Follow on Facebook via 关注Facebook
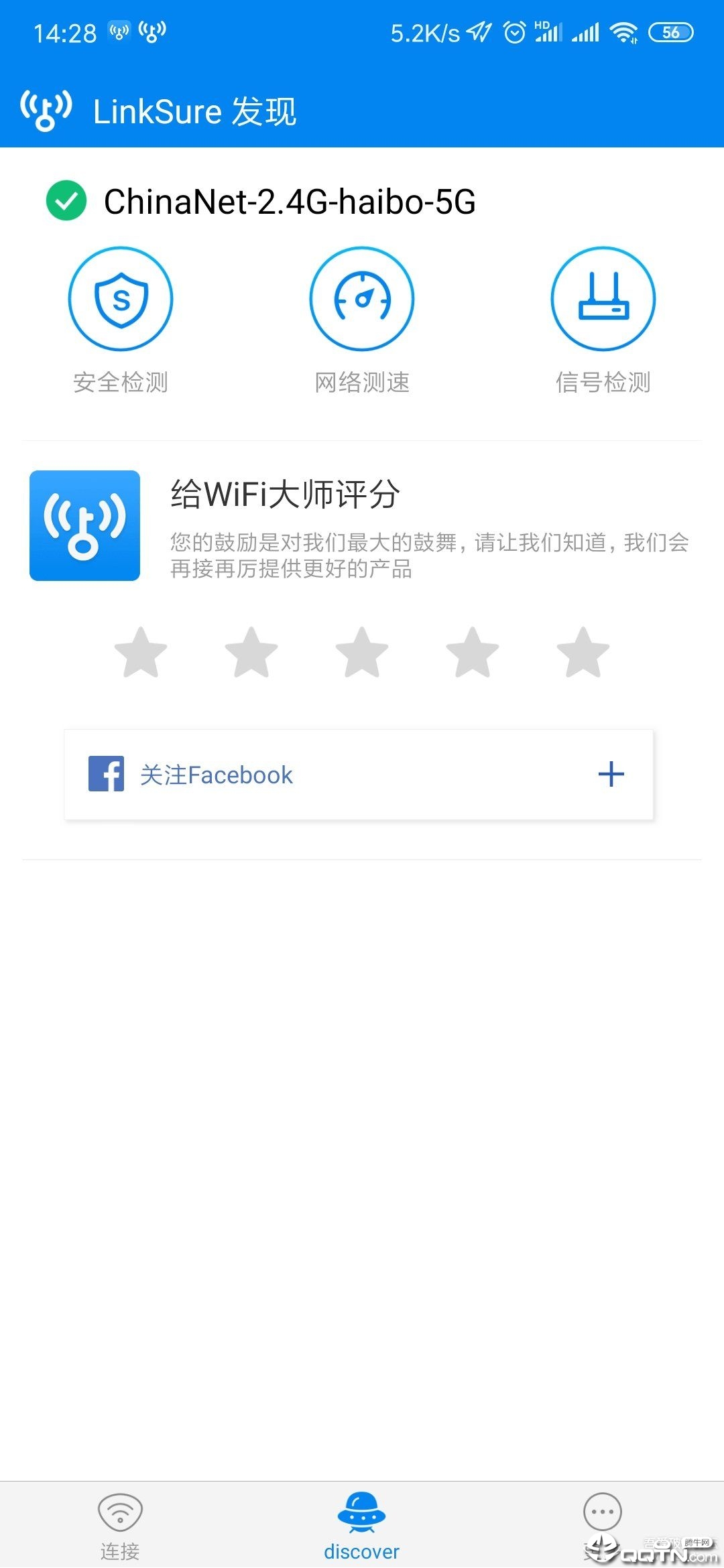 click(x=359, y=775)
